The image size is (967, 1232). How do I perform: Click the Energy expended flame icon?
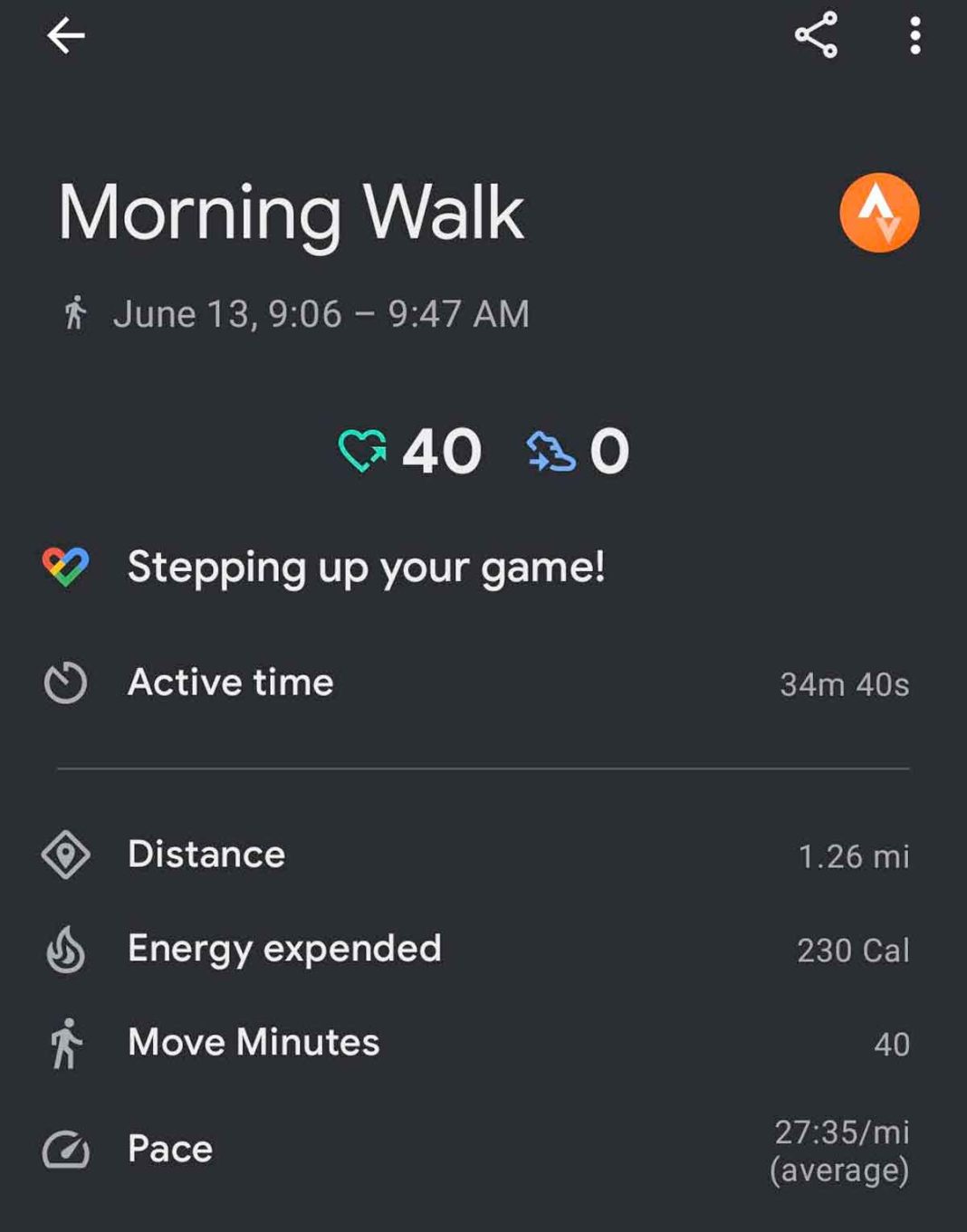[67, 950]
